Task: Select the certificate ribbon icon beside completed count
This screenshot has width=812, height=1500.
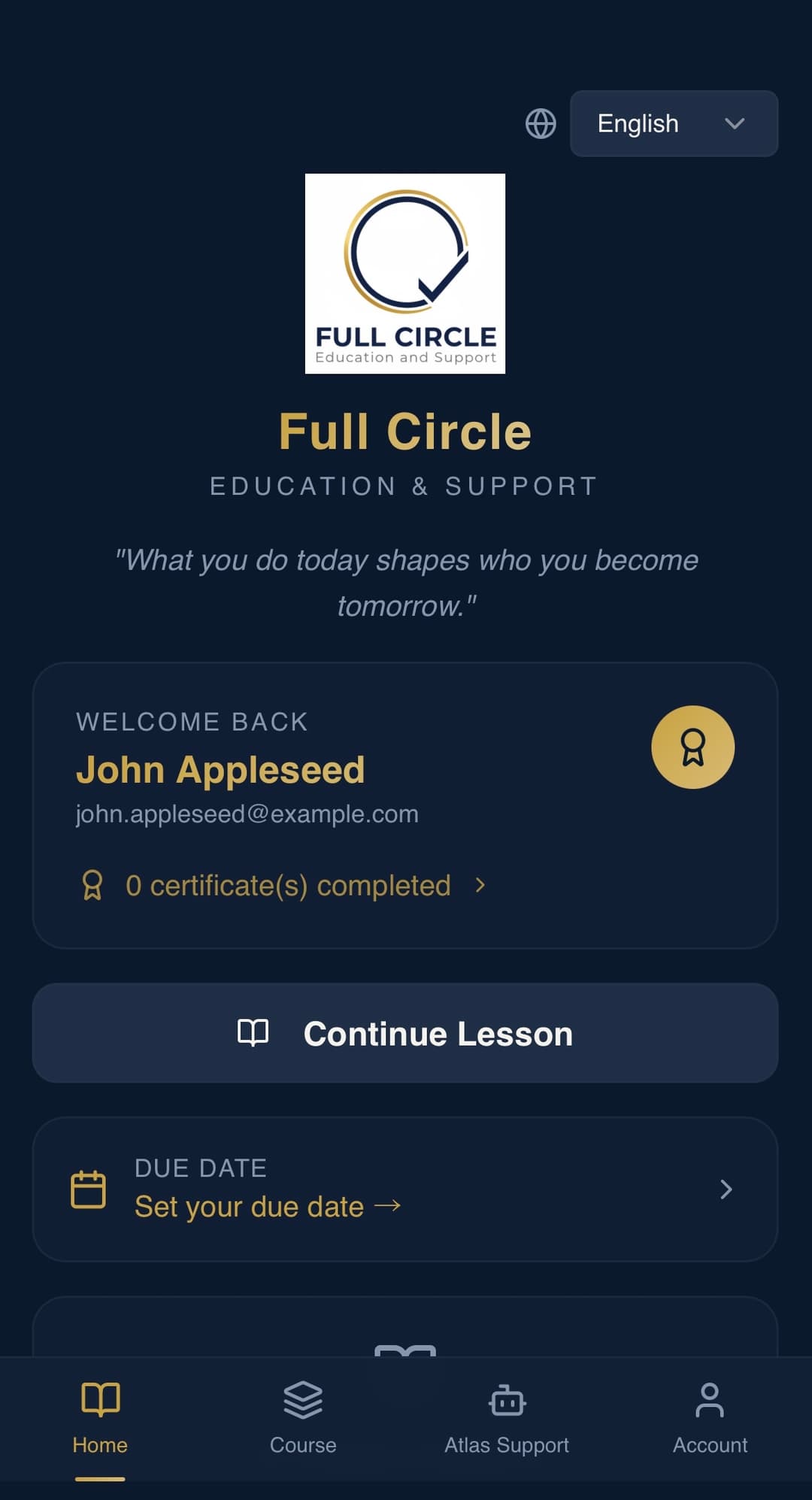Action: click(x=92, y=886)
